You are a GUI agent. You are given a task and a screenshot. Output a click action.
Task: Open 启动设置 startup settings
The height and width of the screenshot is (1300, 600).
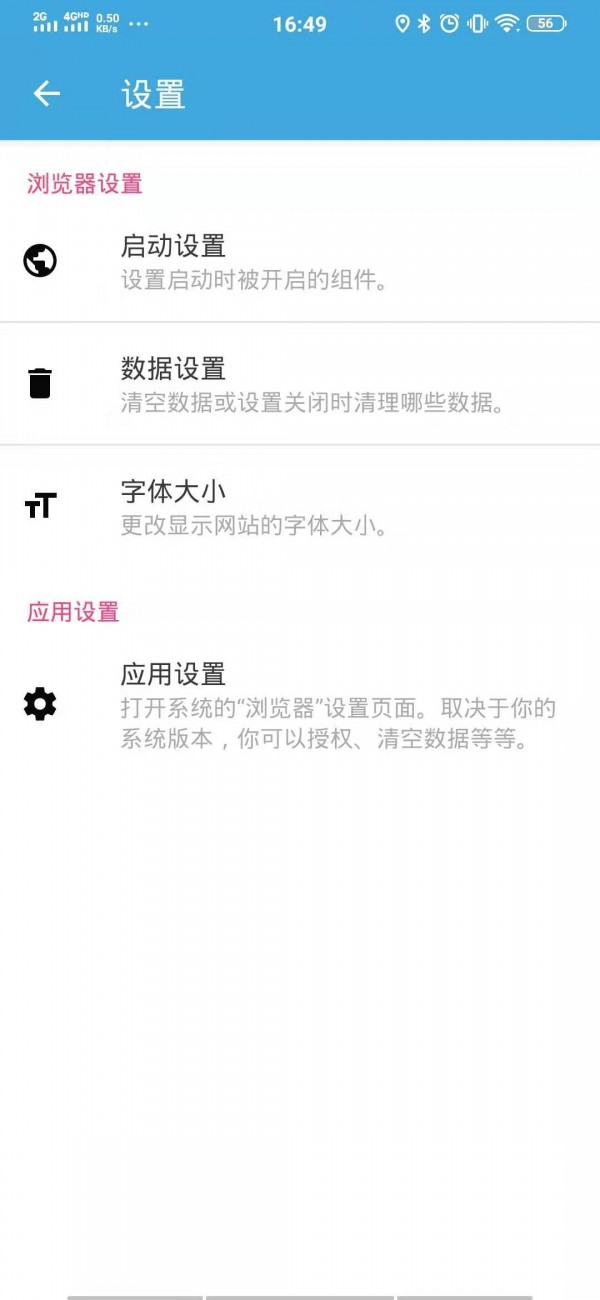coord(300,261)
